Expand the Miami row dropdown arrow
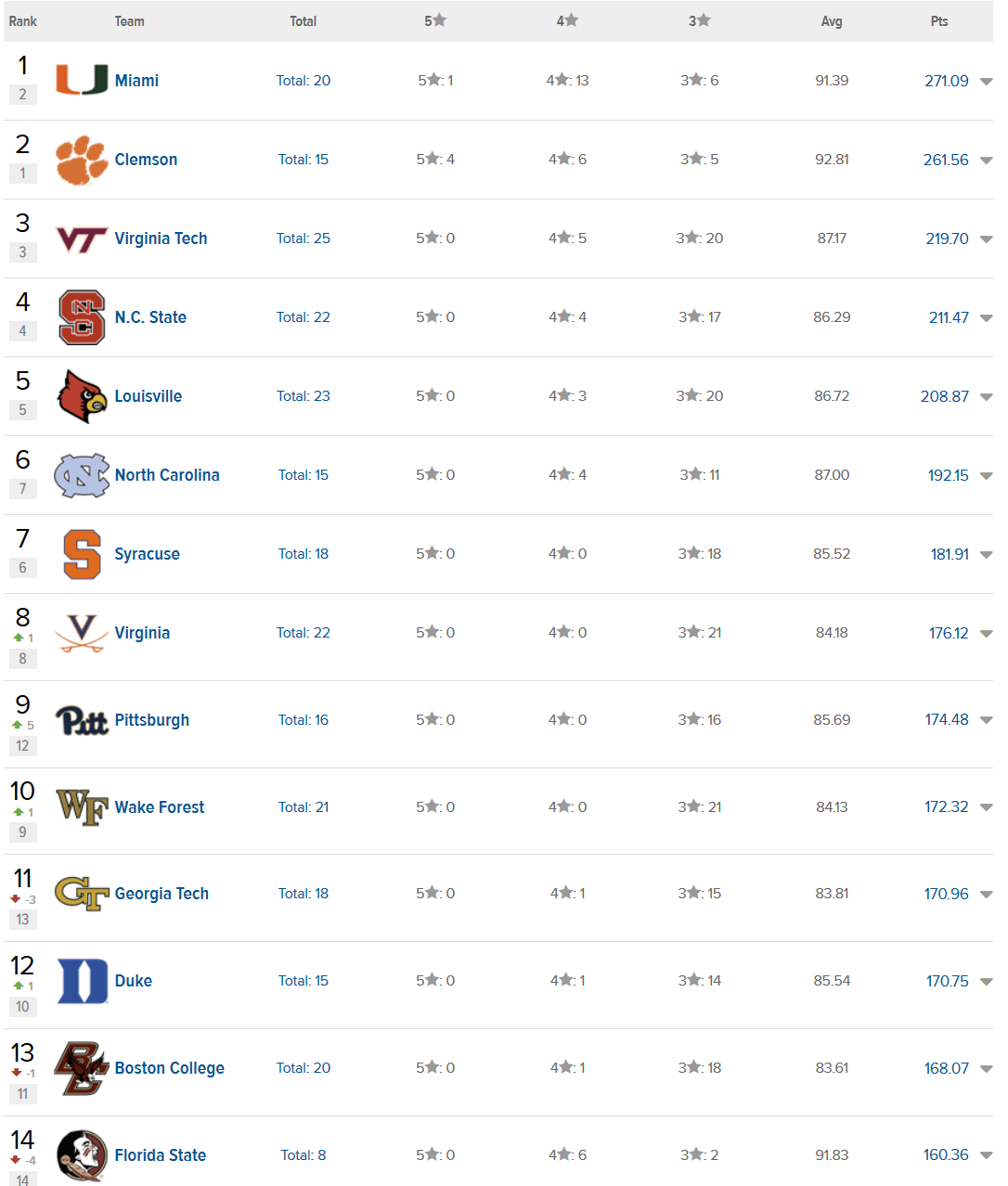 [x=986, y=82]
